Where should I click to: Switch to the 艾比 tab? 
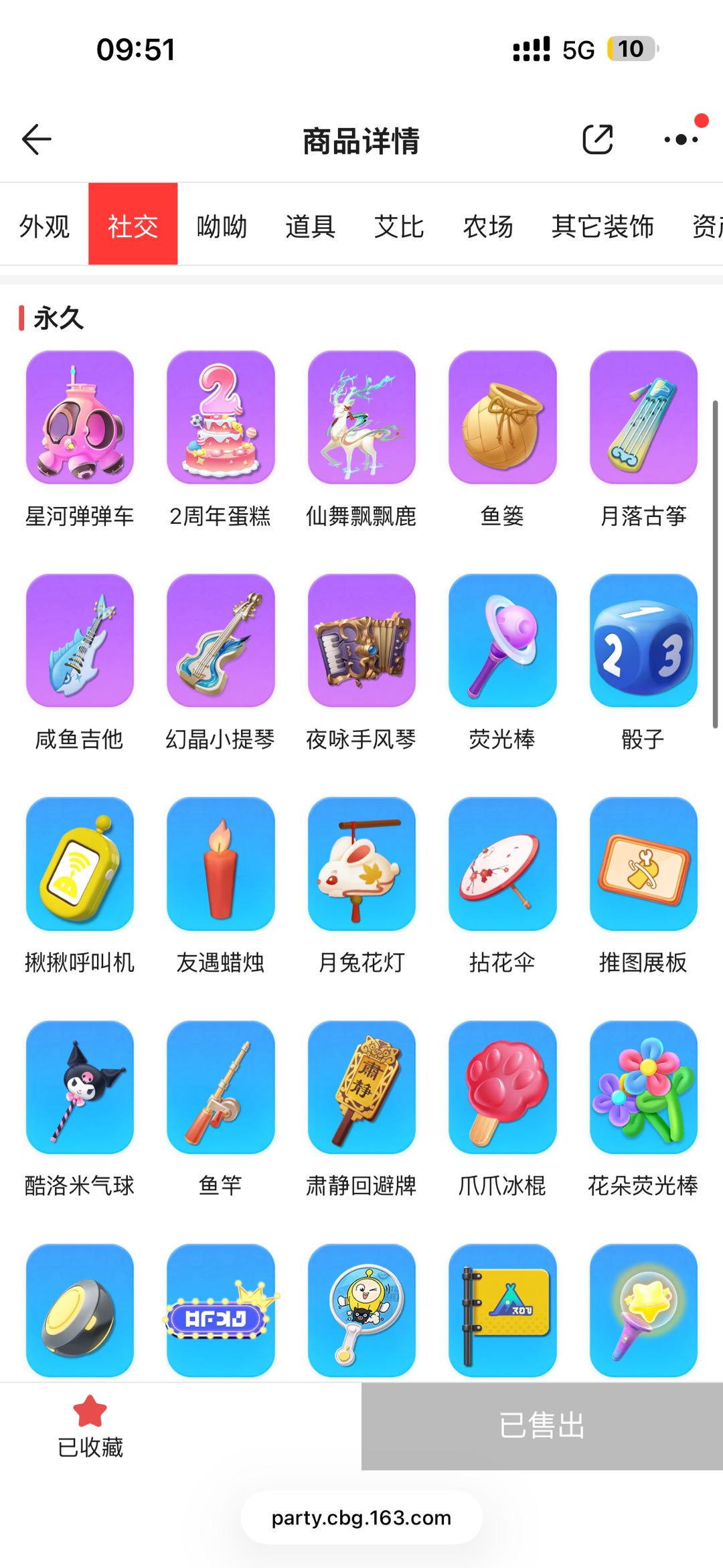[399, 226]
